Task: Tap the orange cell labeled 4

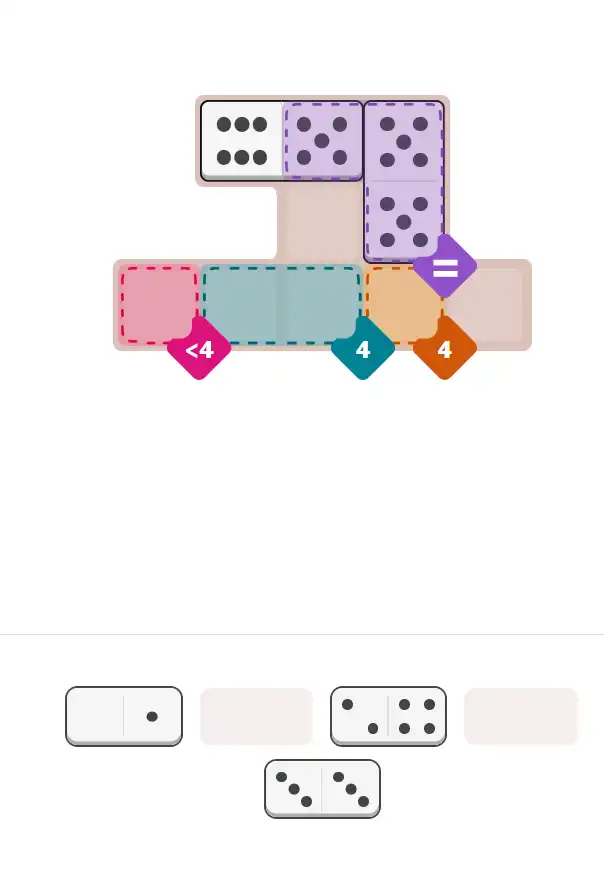Action: pos(403,304)
